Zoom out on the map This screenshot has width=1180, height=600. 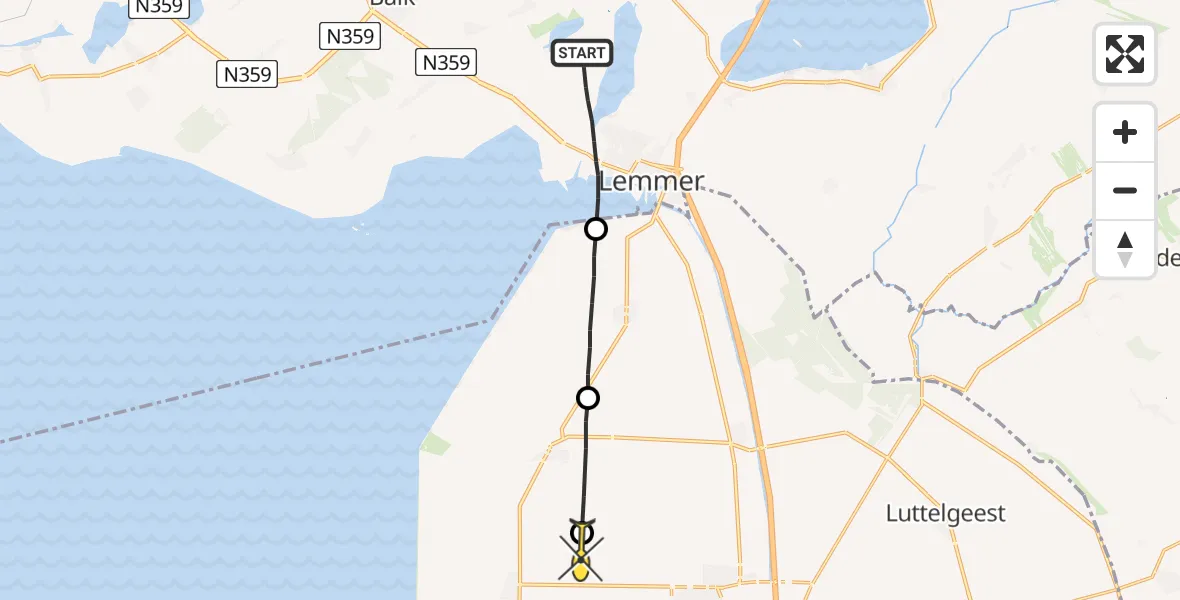1125,191
